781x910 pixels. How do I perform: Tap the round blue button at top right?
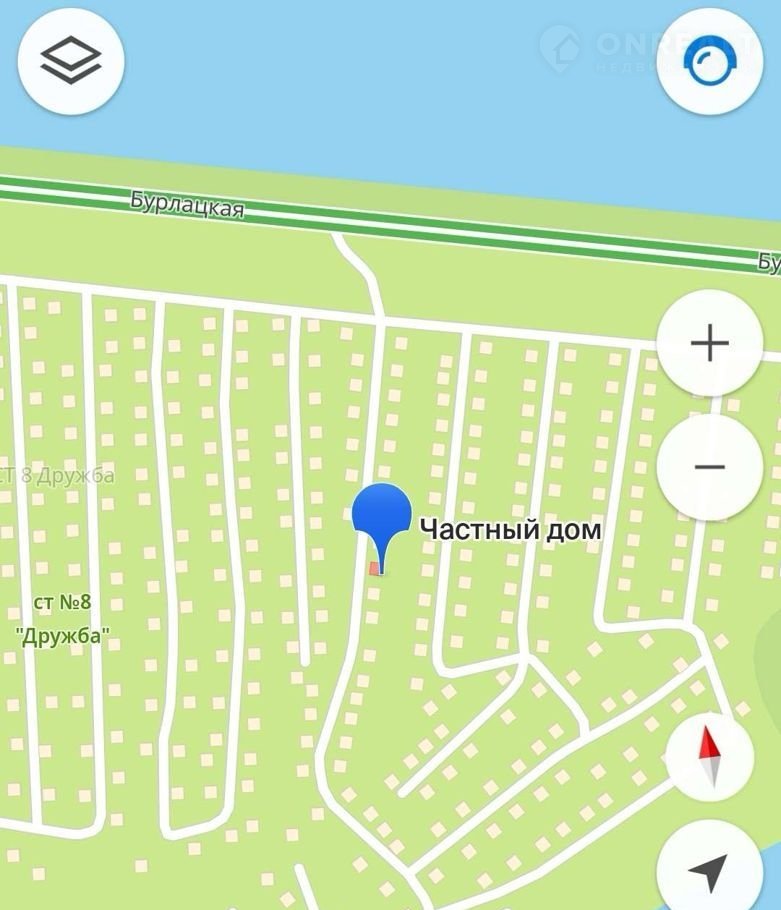pos(710,62)
